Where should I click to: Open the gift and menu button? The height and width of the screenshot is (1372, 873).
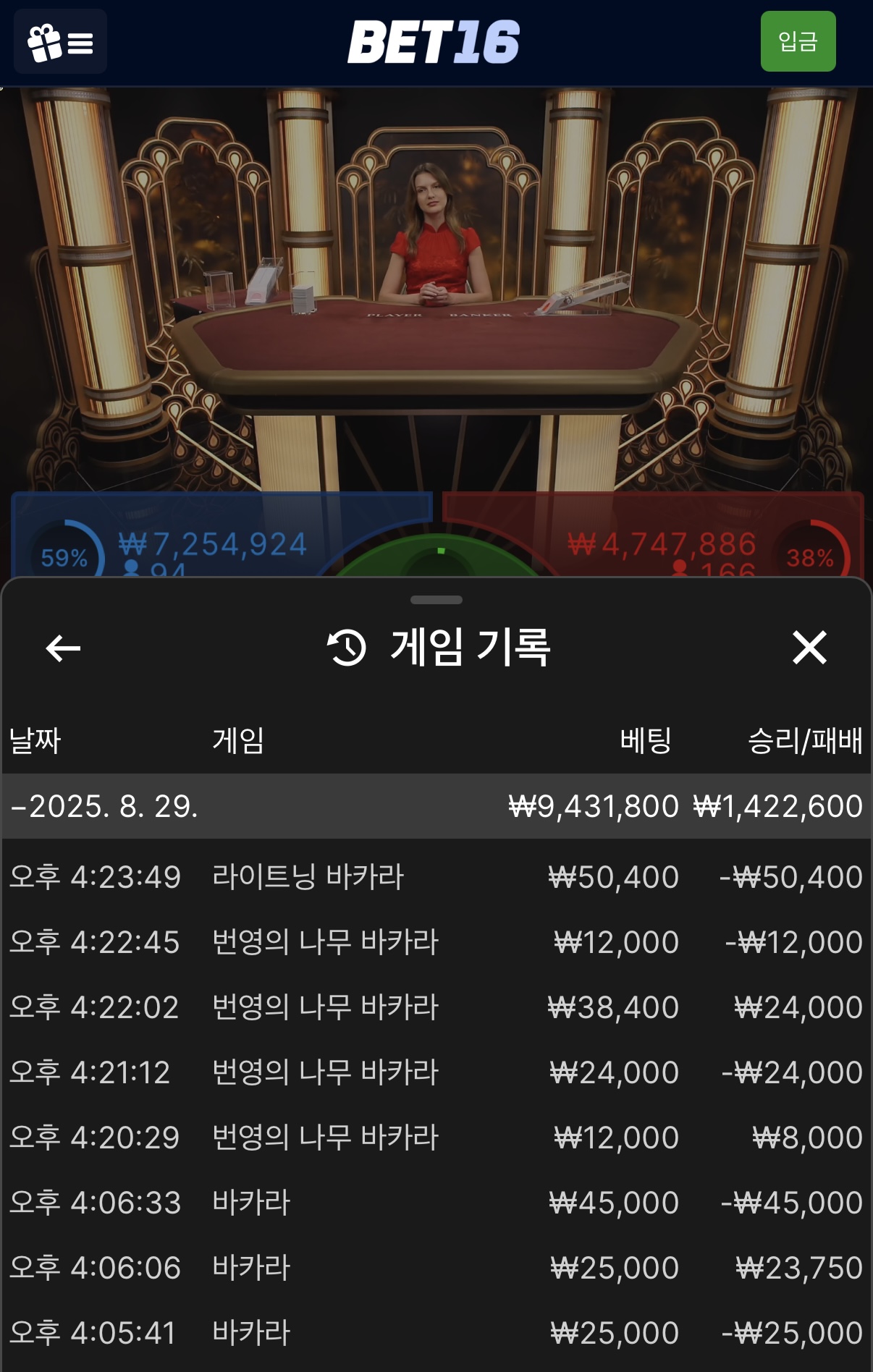pyautogui.click(x=60, y=42)
